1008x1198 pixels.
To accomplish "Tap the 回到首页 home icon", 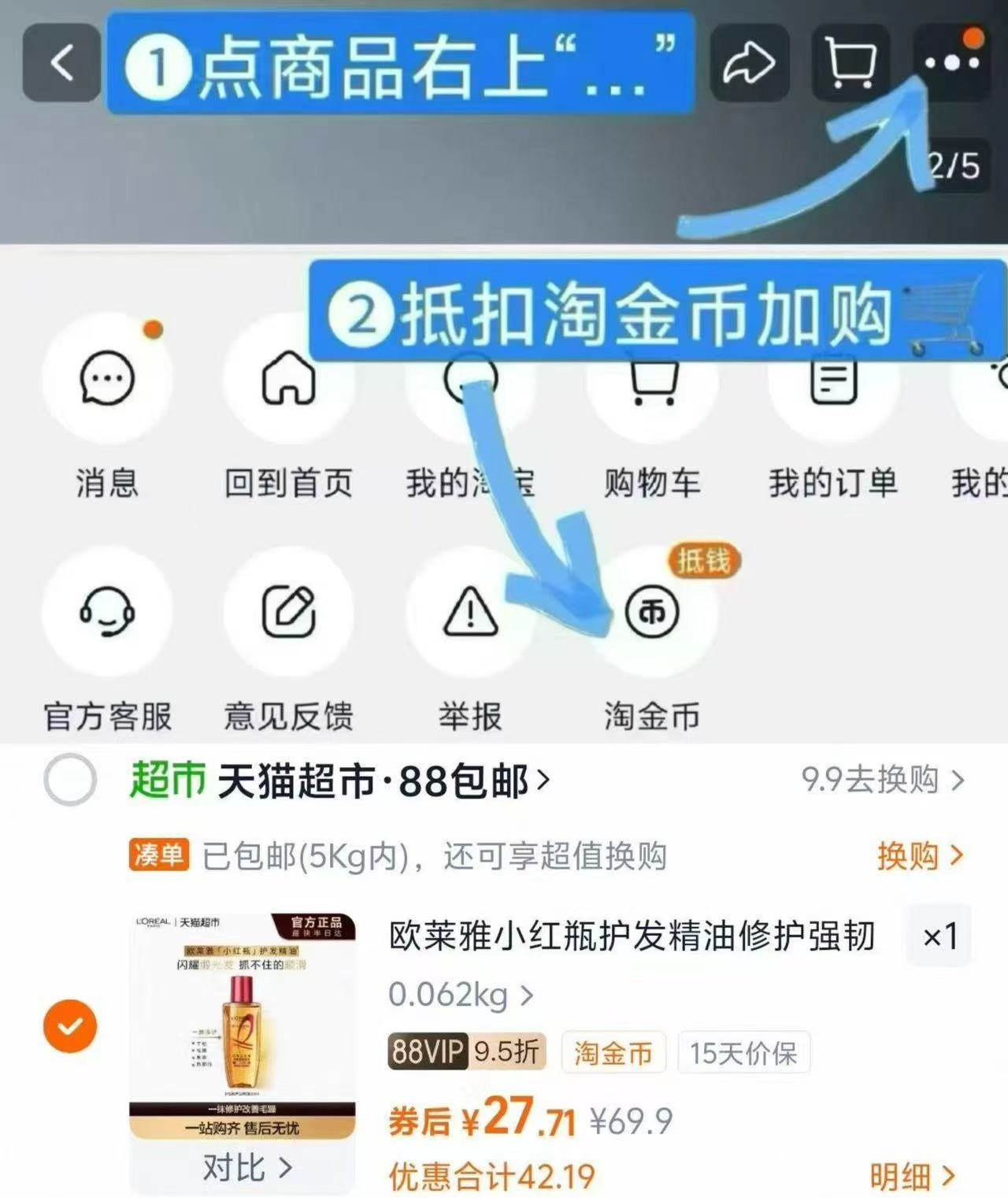I will [x=288, y=378].
